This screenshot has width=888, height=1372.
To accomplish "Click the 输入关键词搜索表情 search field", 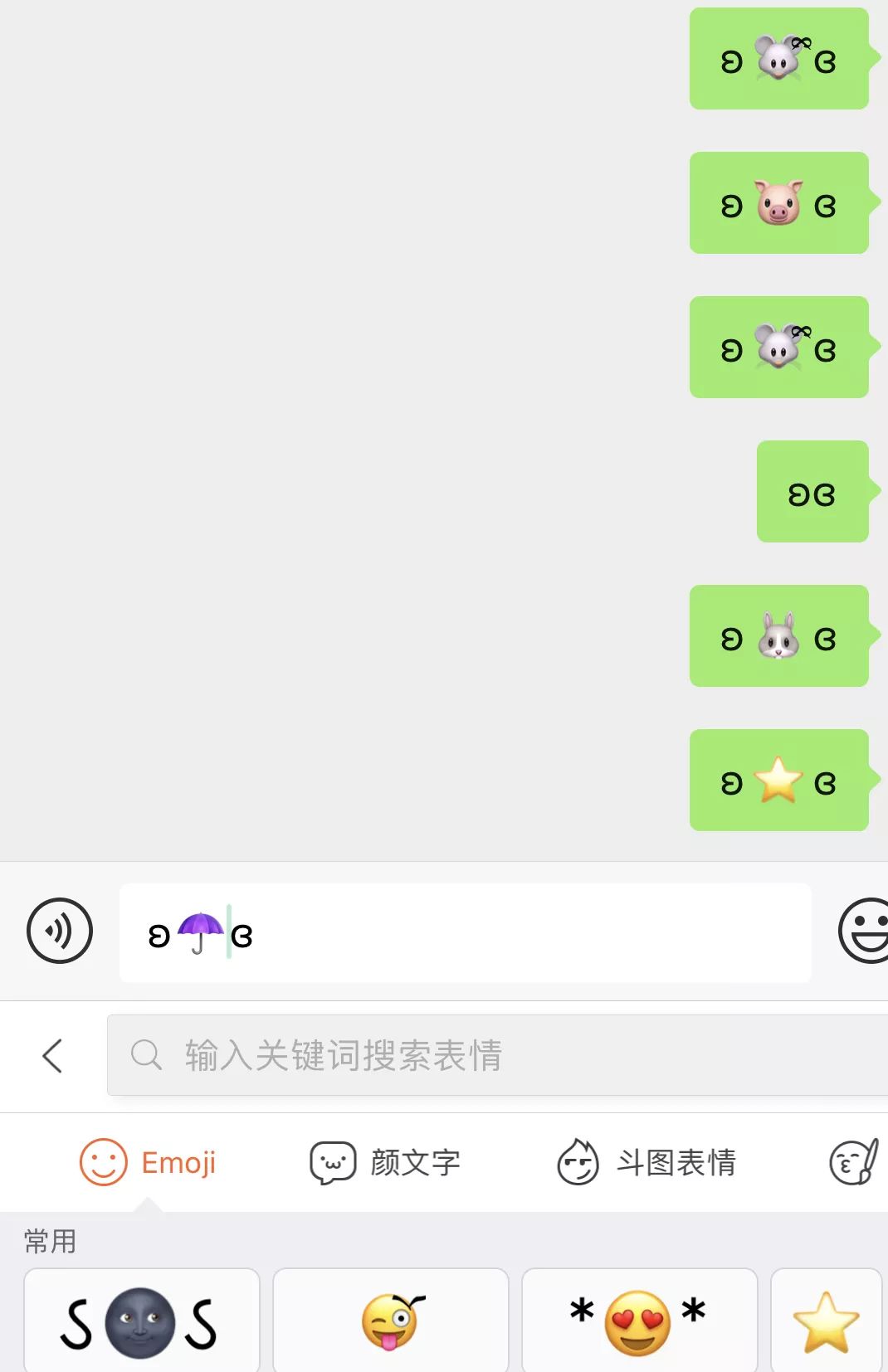I will (x=415, y=1055).
